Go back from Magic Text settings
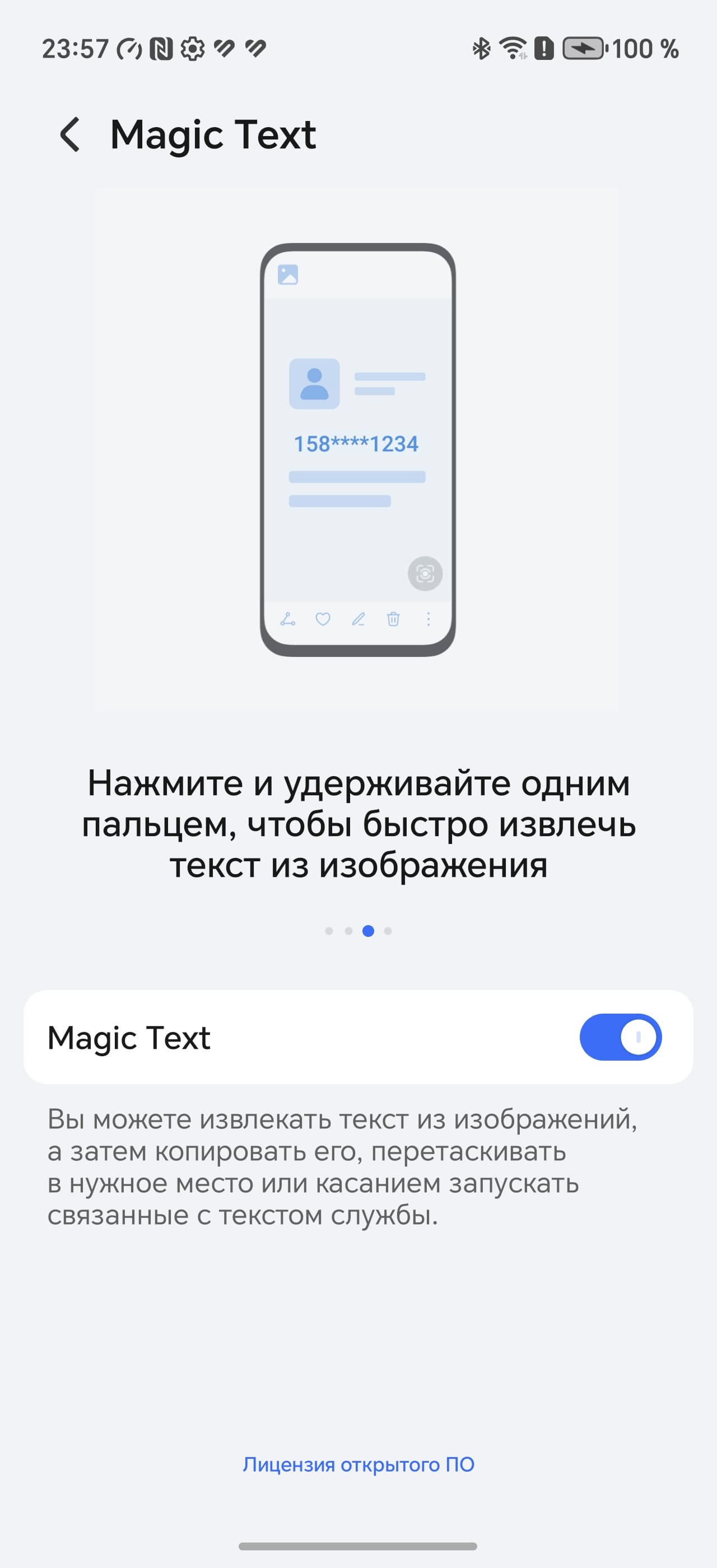The image size is (717, 1568). pos(70,134)
